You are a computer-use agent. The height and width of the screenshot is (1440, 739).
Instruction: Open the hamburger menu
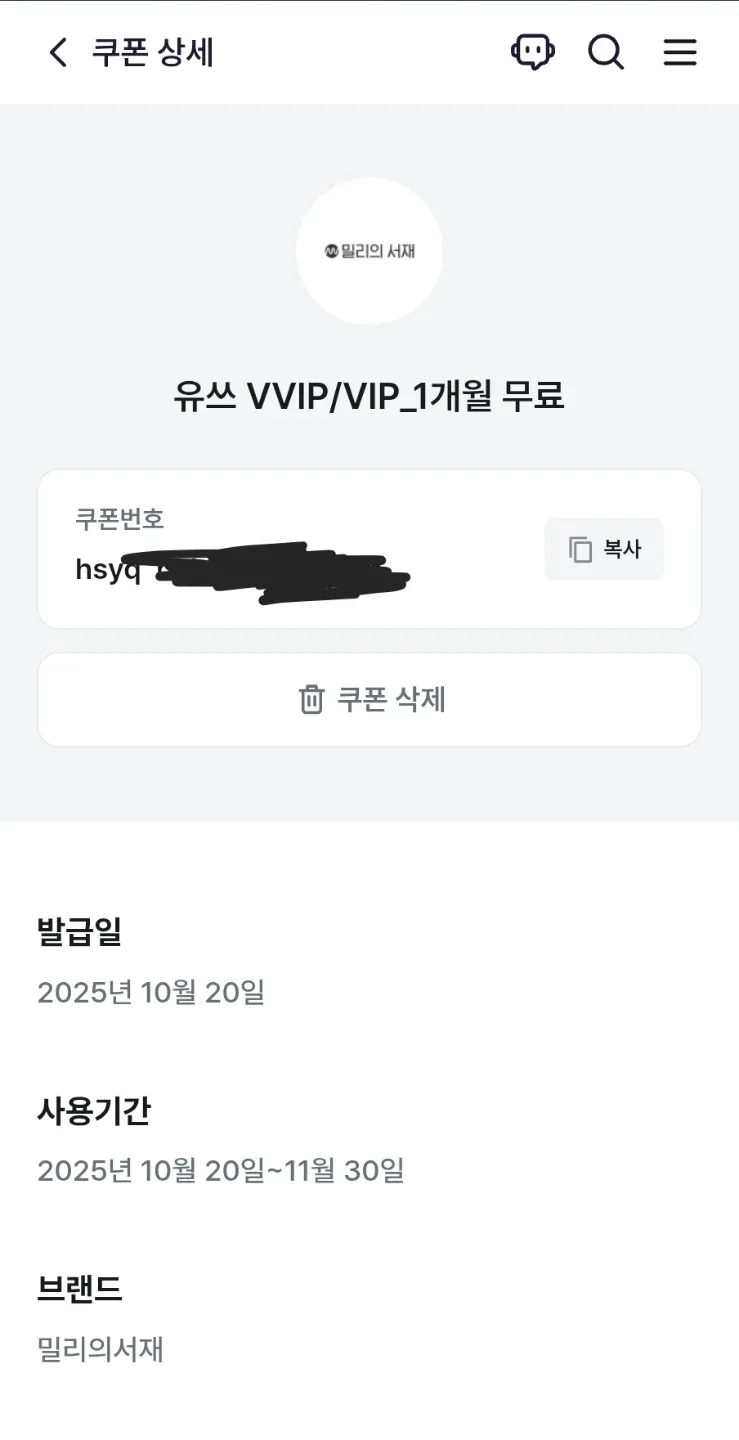pos(680,52)
